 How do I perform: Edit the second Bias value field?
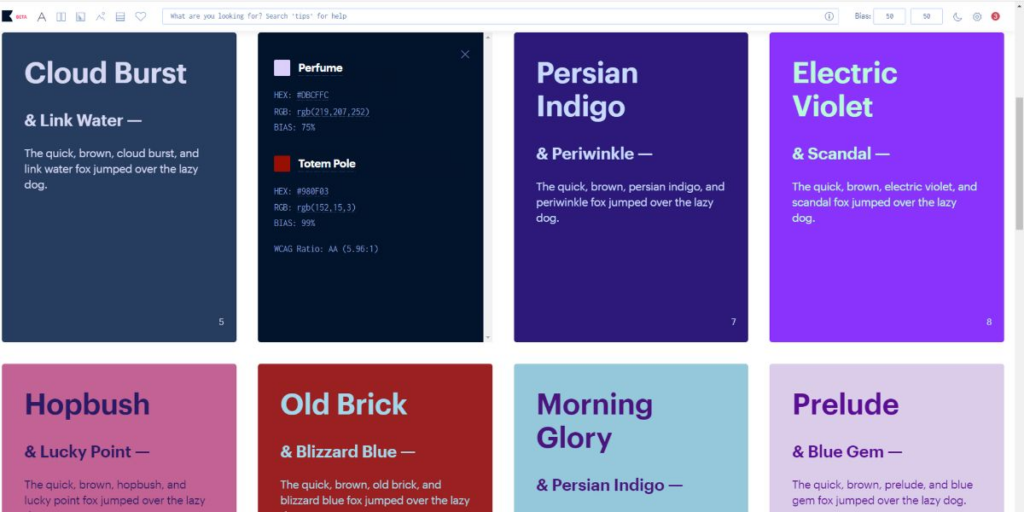point(926,16)
